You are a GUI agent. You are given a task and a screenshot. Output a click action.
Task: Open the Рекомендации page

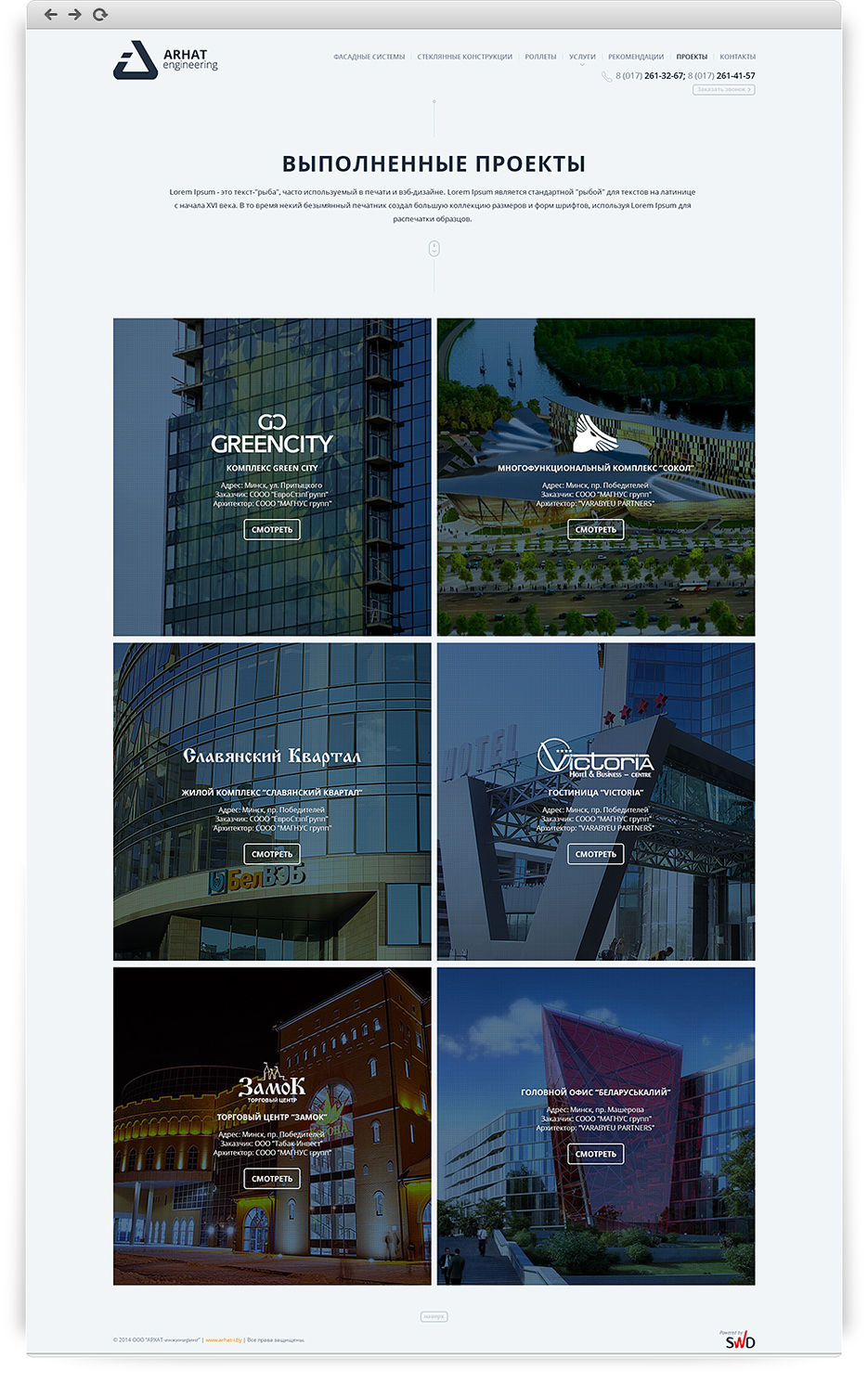(635, 57)
